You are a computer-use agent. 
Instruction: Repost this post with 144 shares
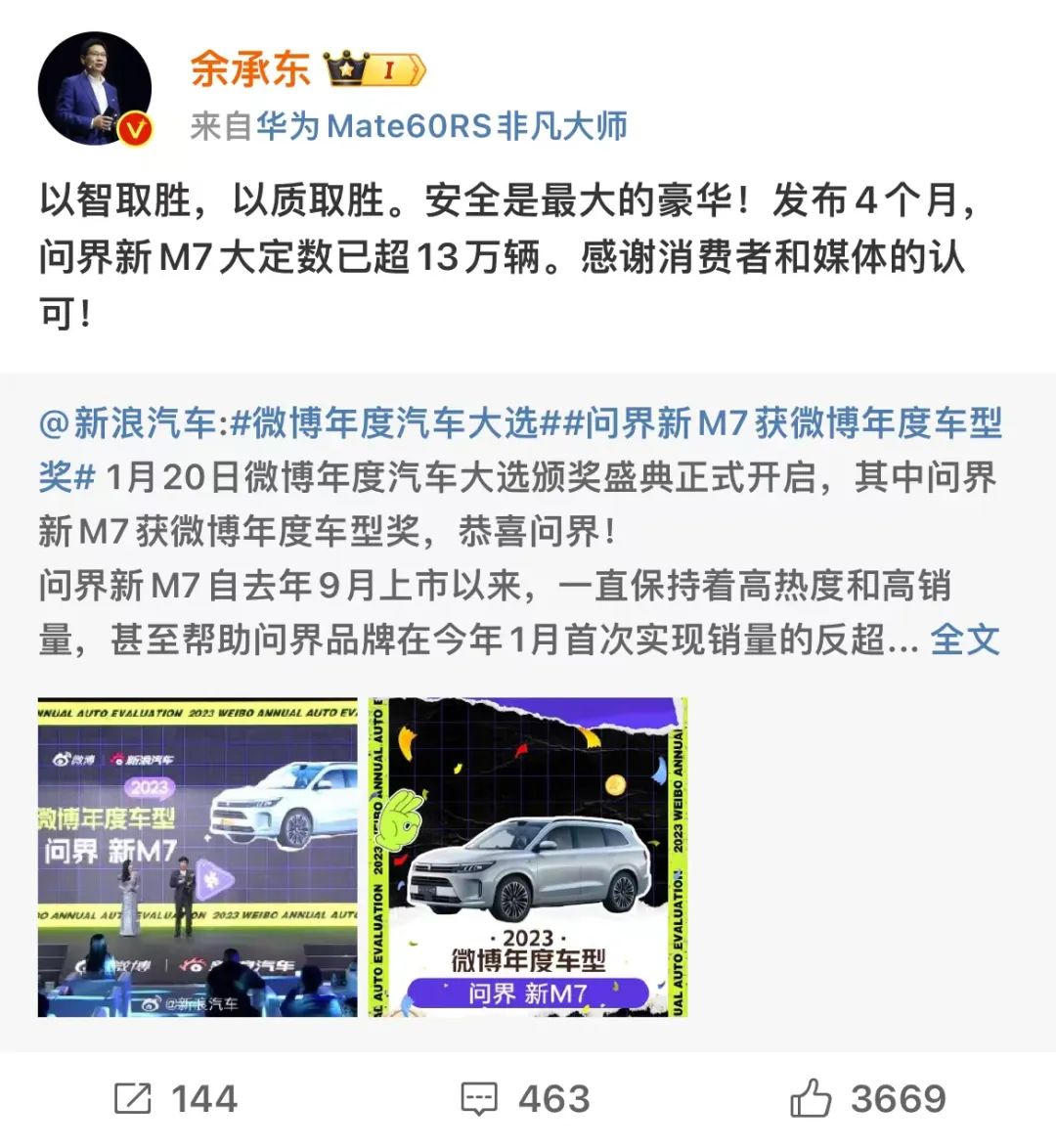[x=176, y=1098]
